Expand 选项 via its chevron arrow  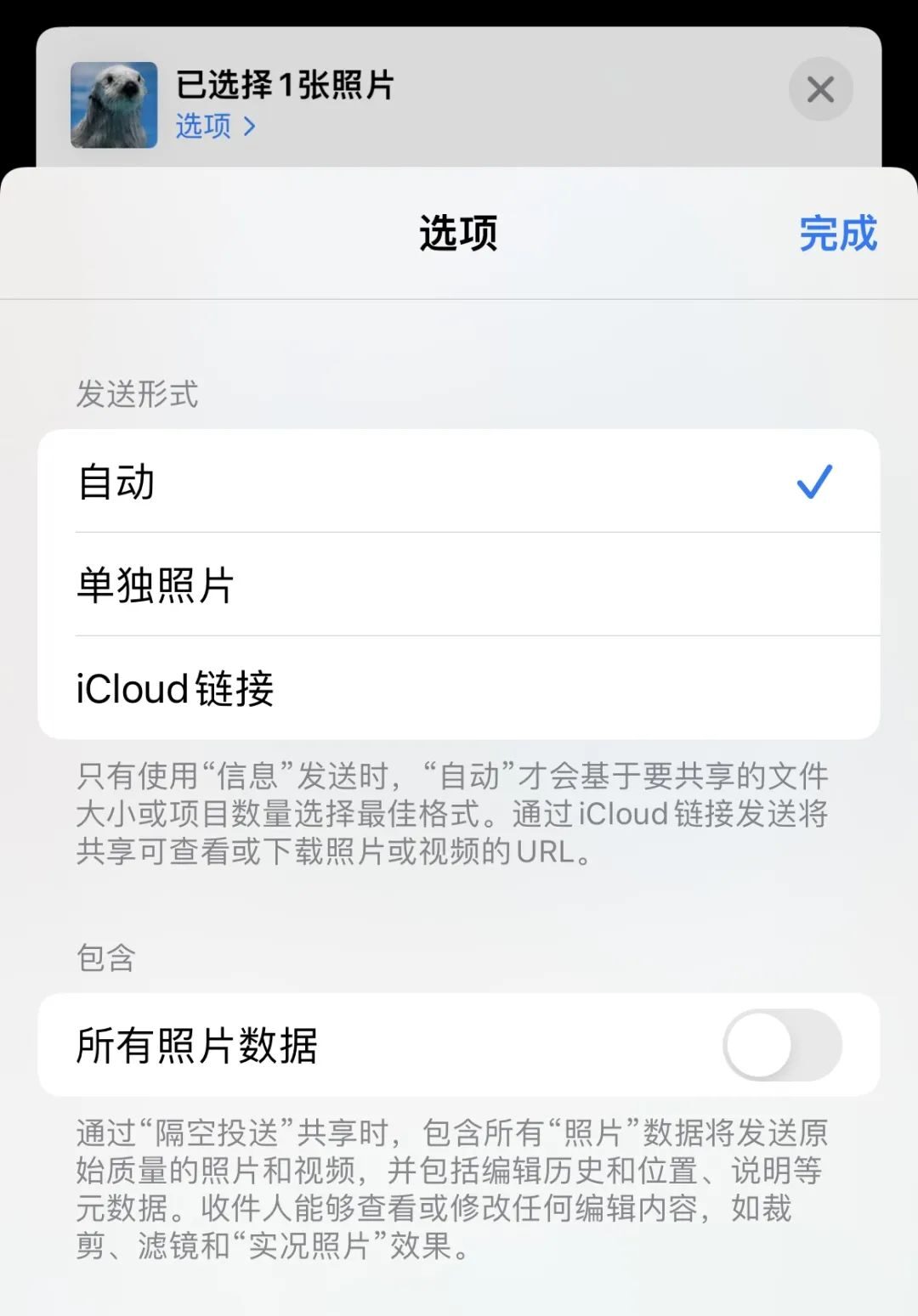click(x=249, y=126)
